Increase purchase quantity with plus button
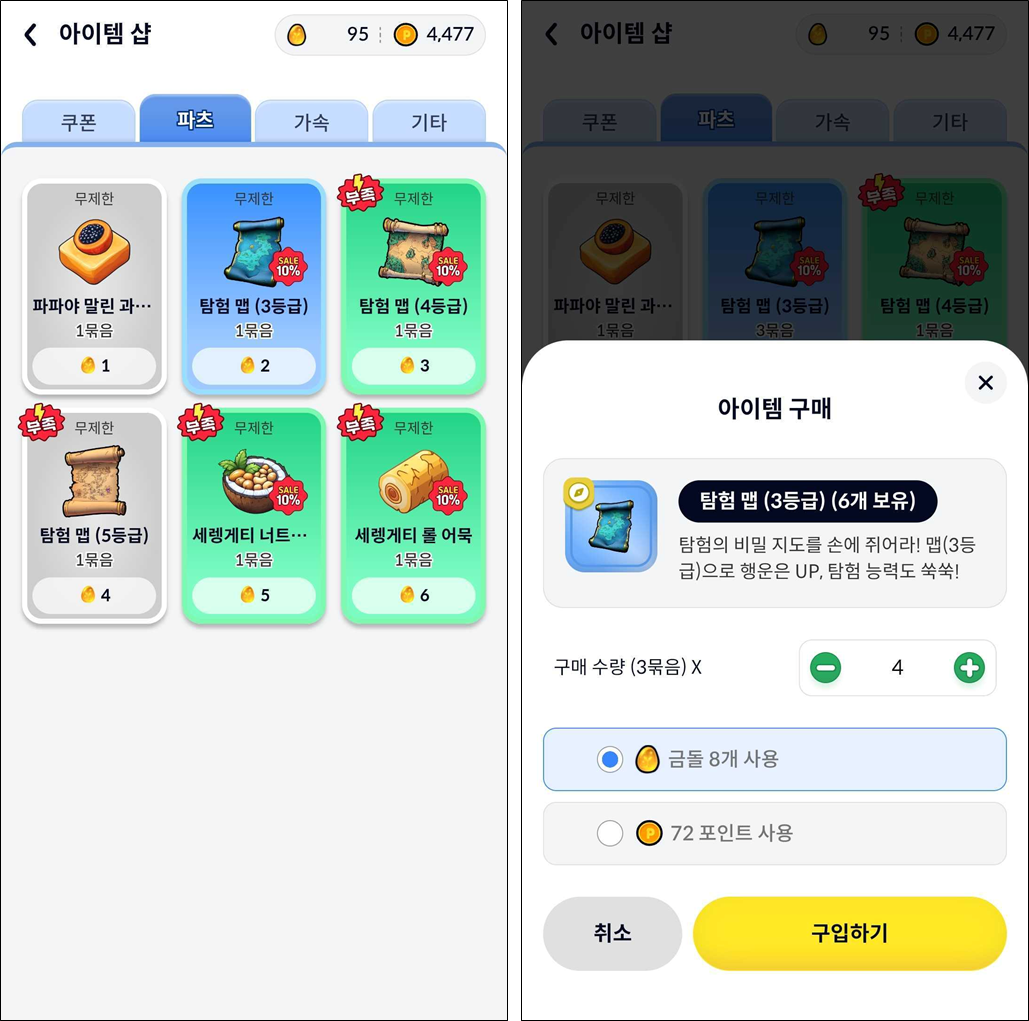1029x1021 pixels. pyautogui.click(x=969, y=667)
